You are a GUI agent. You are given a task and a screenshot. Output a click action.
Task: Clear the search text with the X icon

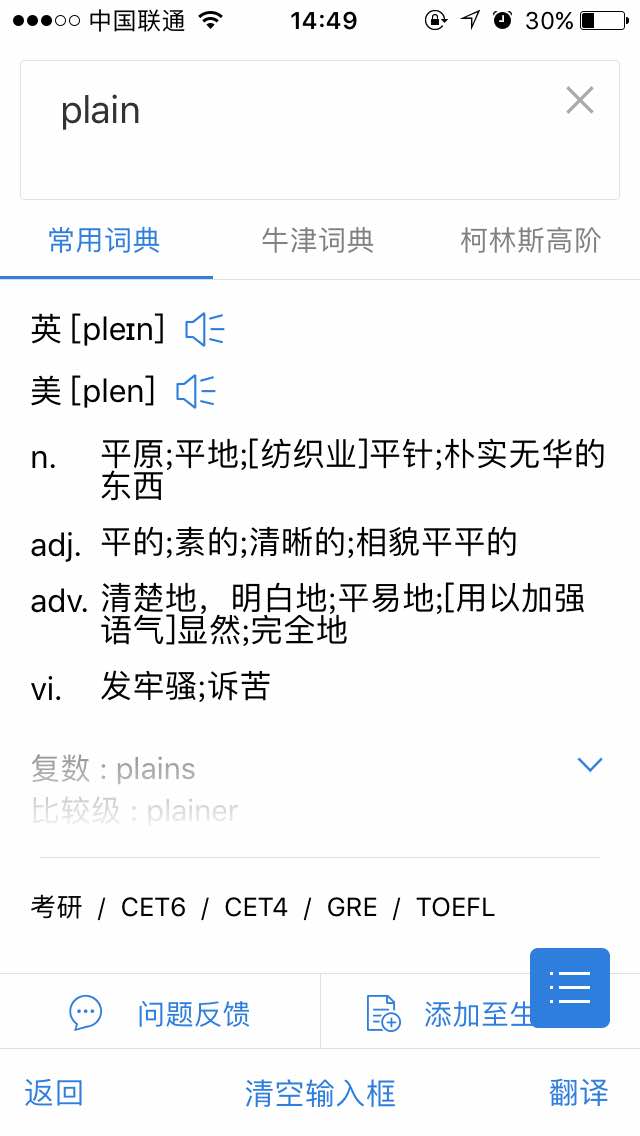click(x=580, y=100)
